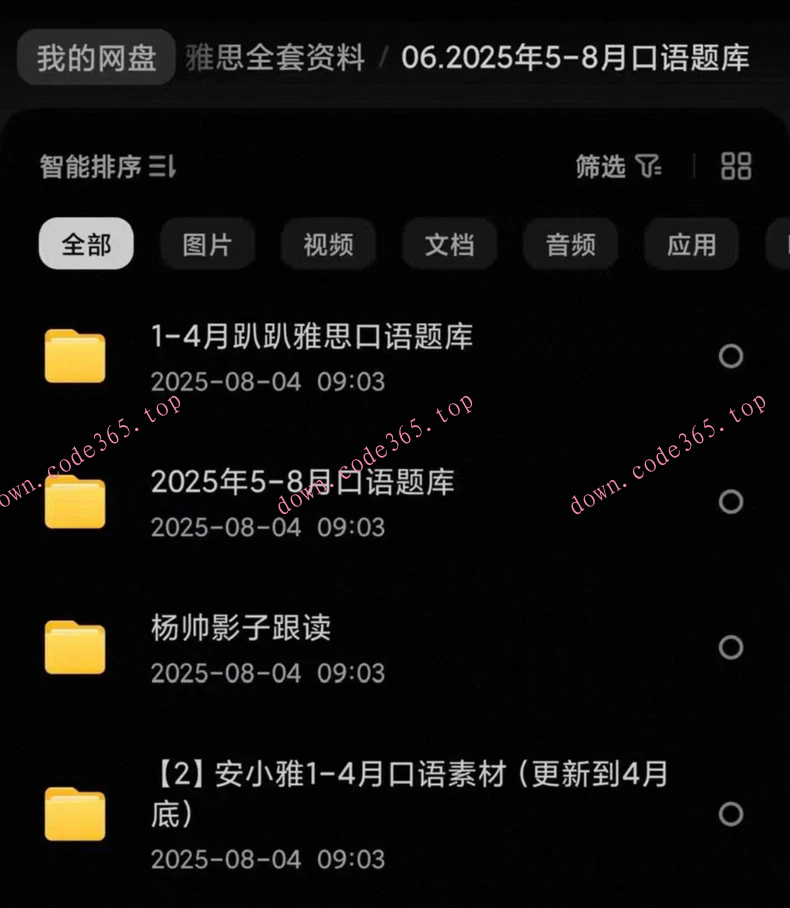Expand the 安小雅口语素材 selection circle
Screen dimensions: 790x908
(731, 815)
